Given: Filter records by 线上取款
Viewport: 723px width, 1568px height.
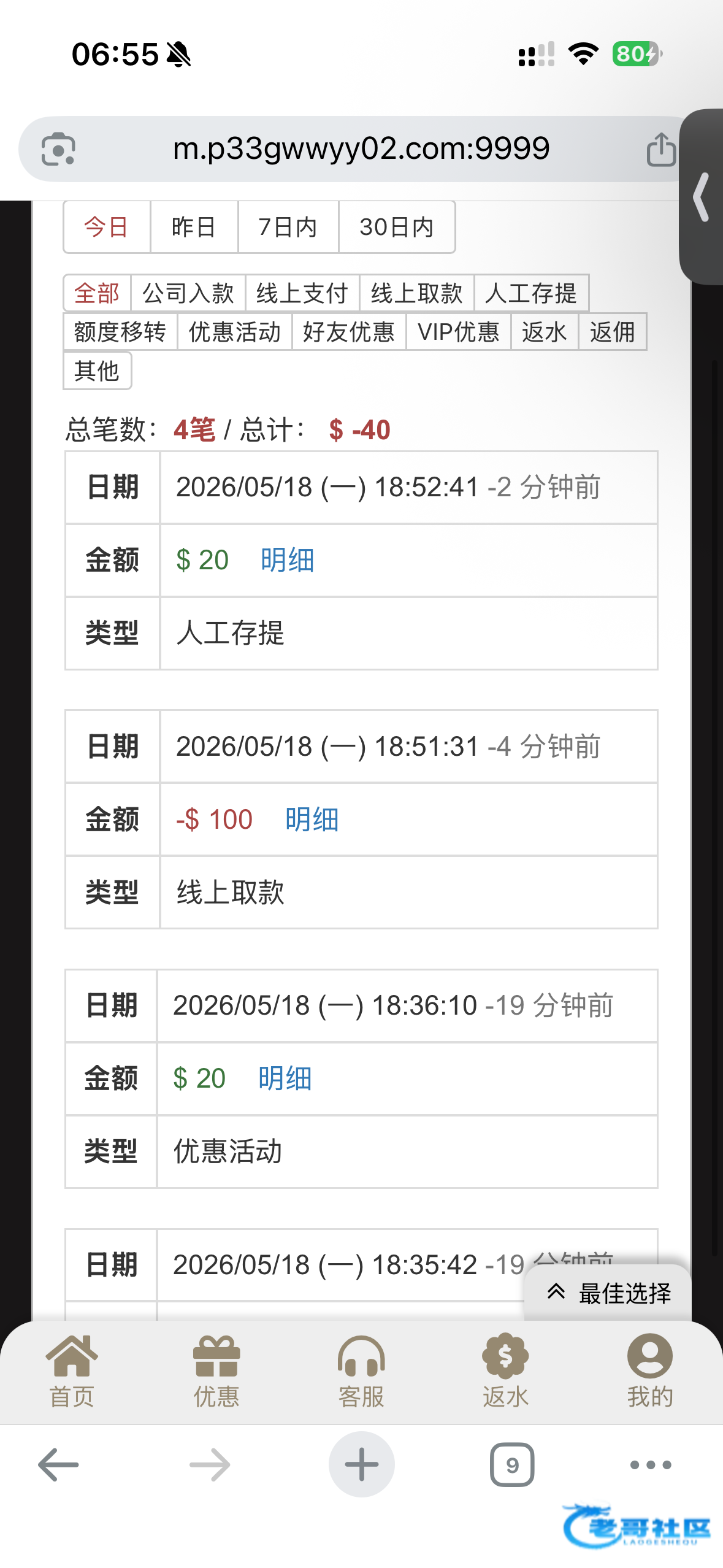Looking at the screenshot, I should pyautogui.click(x=417, y=293).
